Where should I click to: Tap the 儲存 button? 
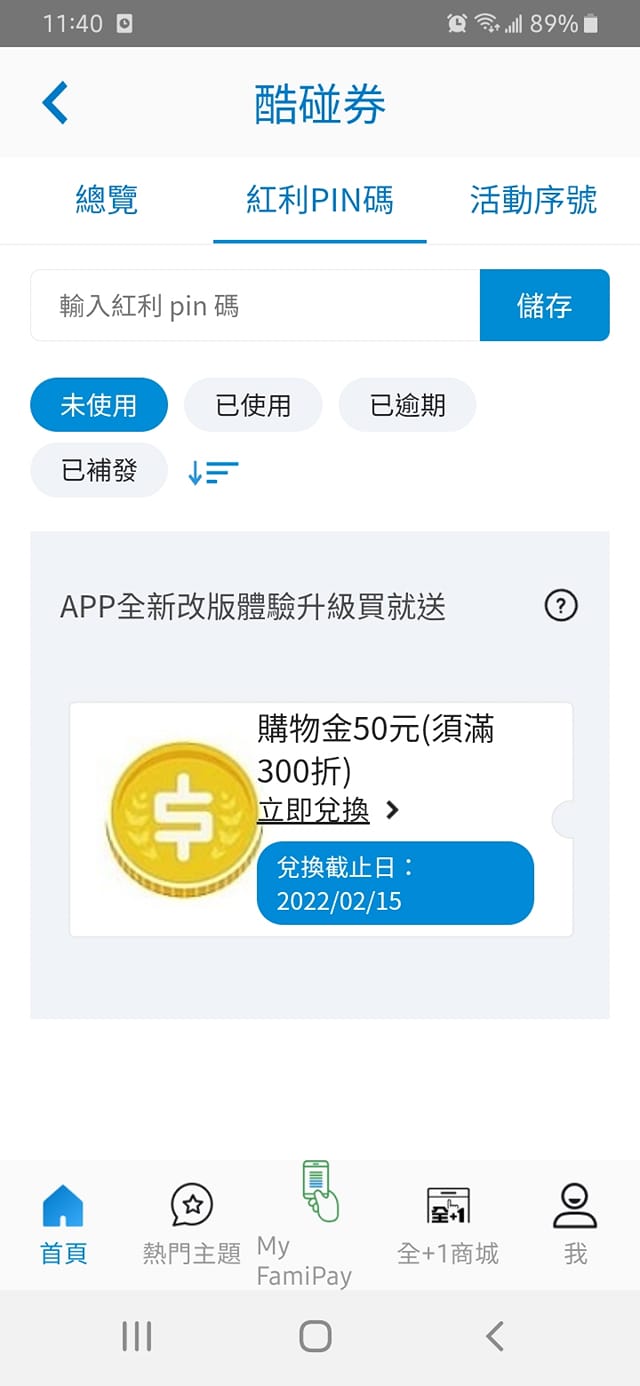tap(544, 305)
